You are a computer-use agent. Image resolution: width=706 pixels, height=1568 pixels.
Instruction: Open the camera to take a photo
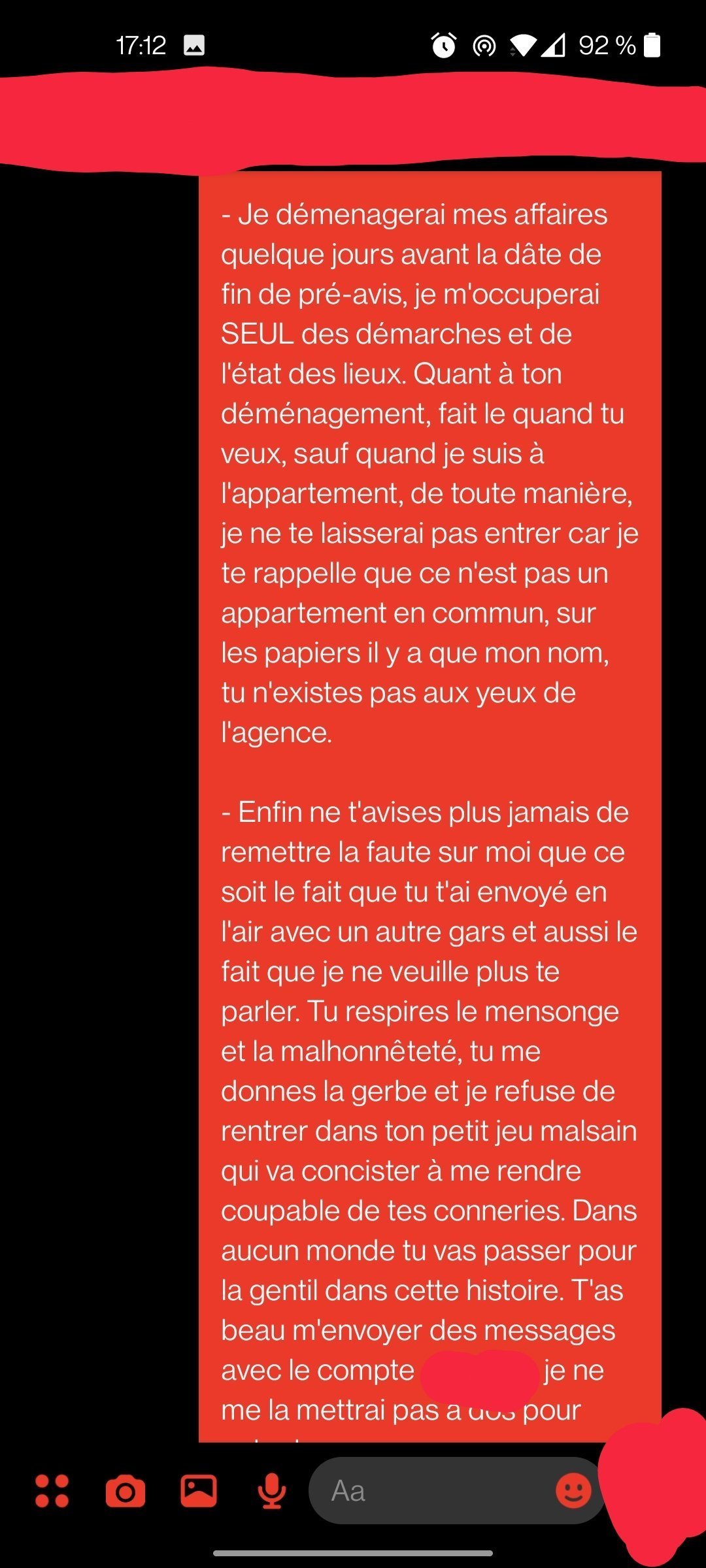125,1492
